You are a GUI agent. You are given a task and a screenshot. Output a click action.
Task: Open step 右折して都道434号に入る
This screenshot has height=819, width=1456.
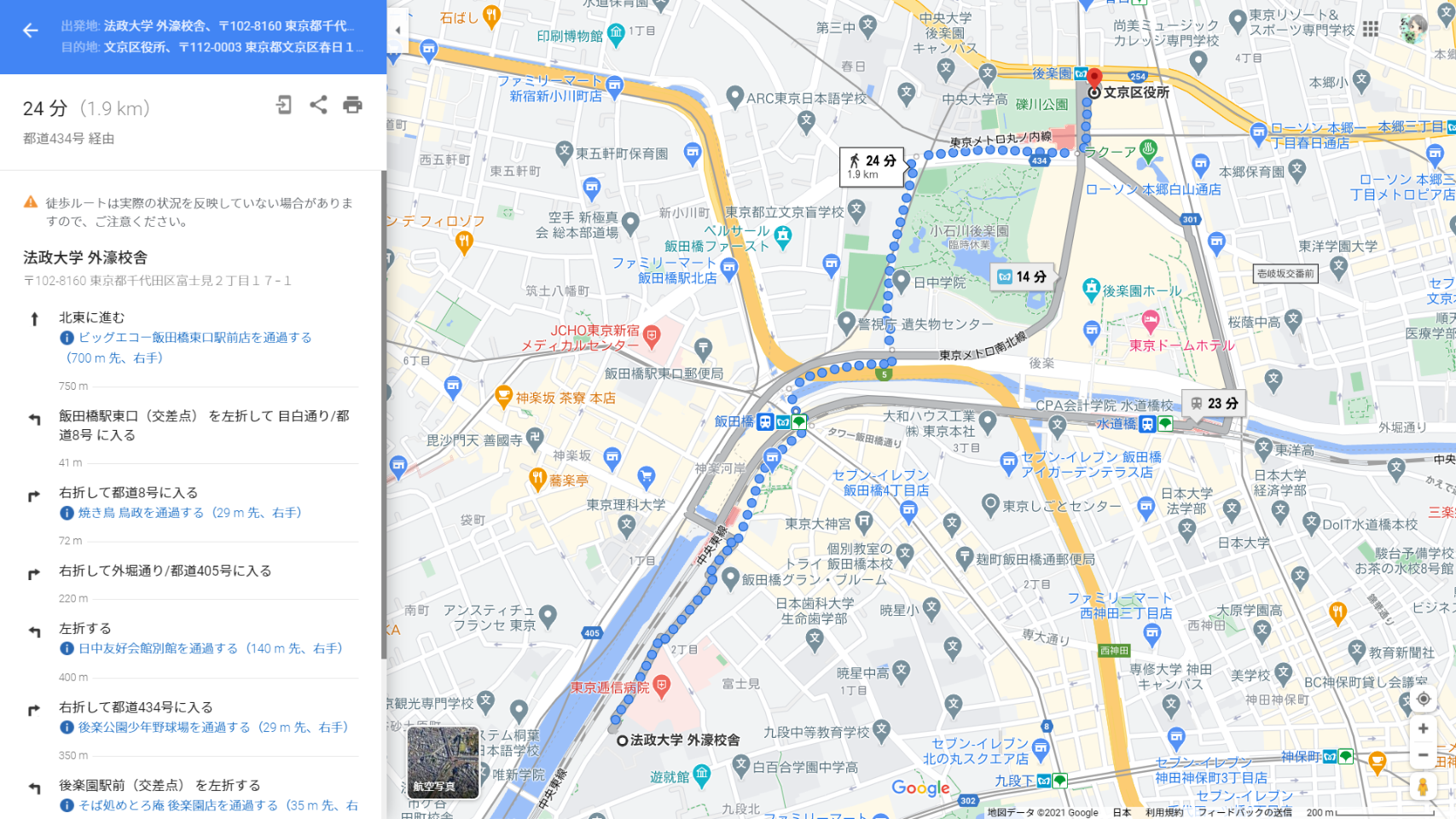point(136,707)
